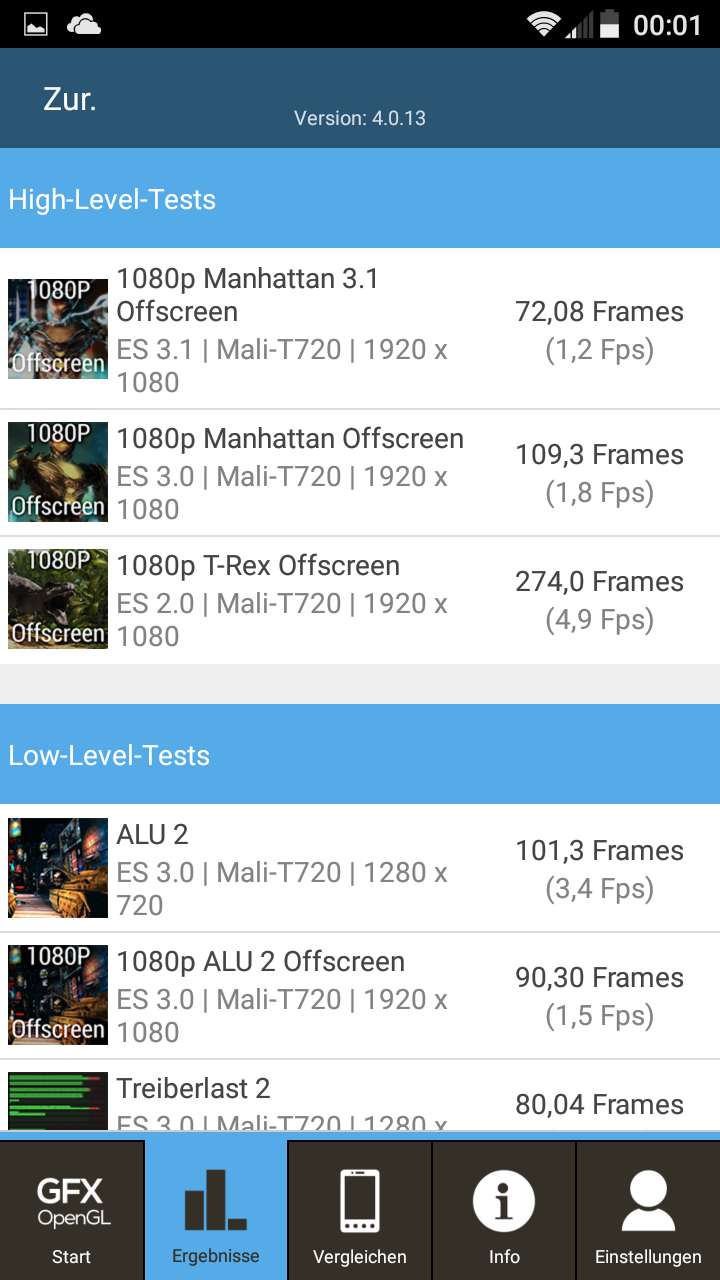Open 1080p Manhattan 3.1 Offscreen result
Screen dimensions: 720x1280
360,329
